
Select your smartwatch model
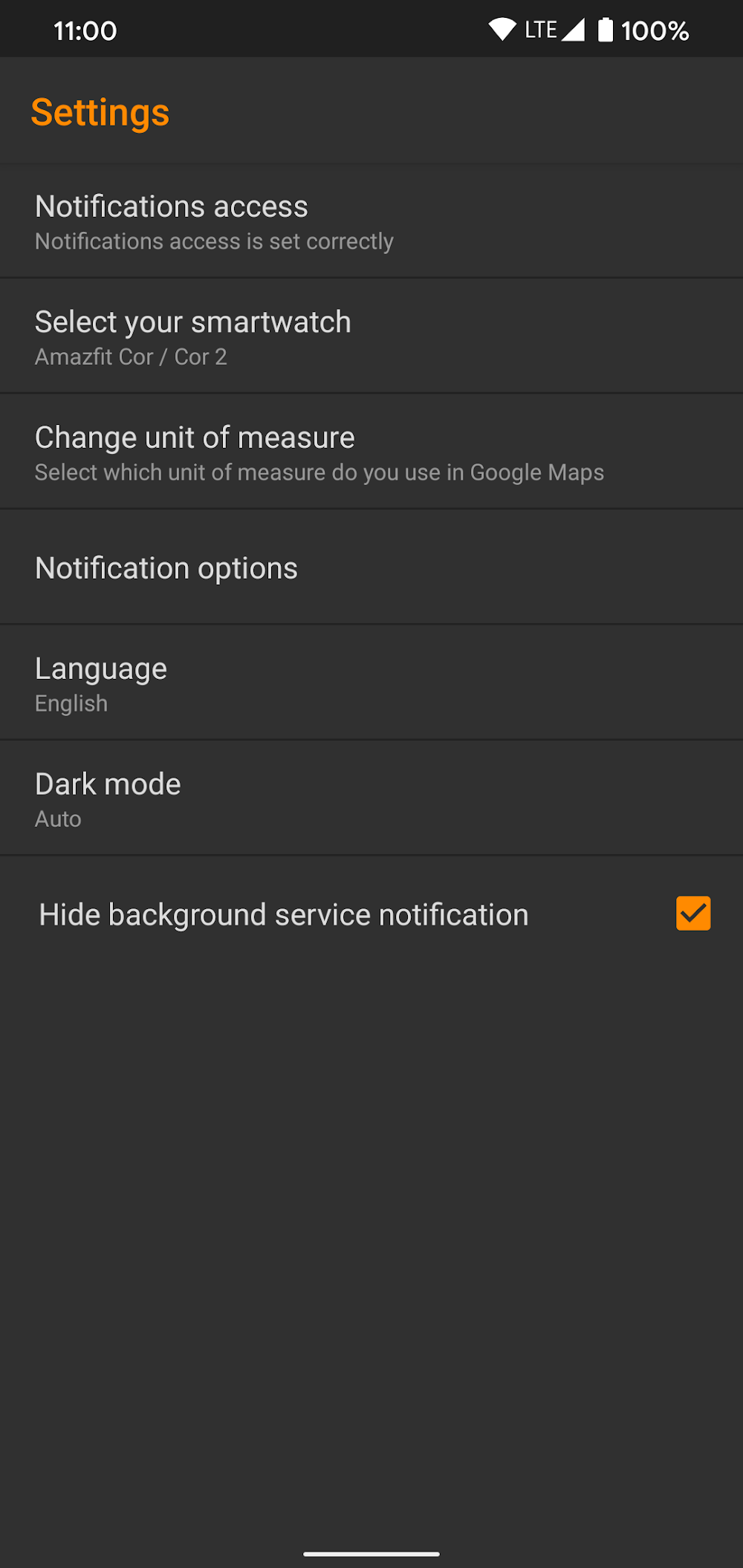tap(371, 336)
